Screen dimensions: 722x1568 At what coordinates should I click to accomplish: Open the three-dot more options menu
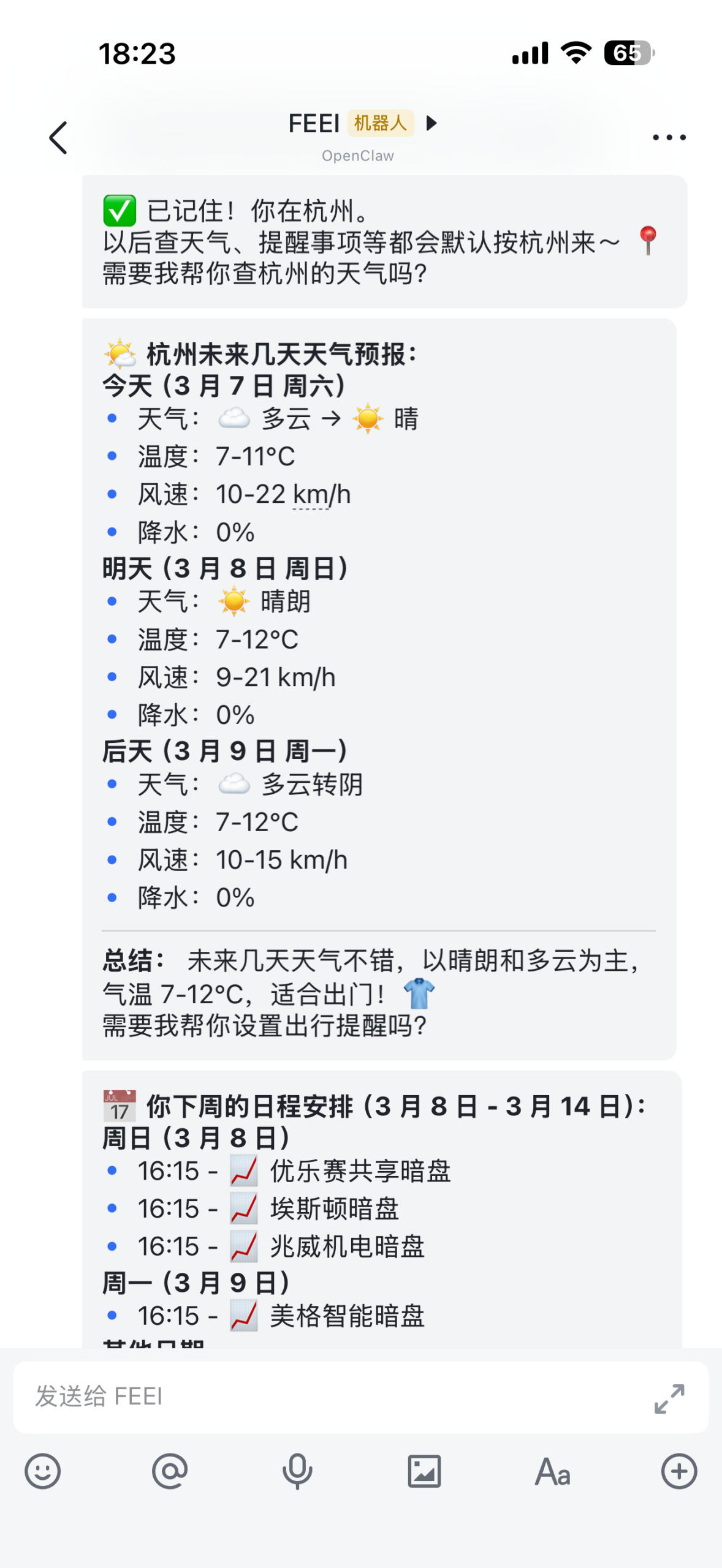pos(669,137)
